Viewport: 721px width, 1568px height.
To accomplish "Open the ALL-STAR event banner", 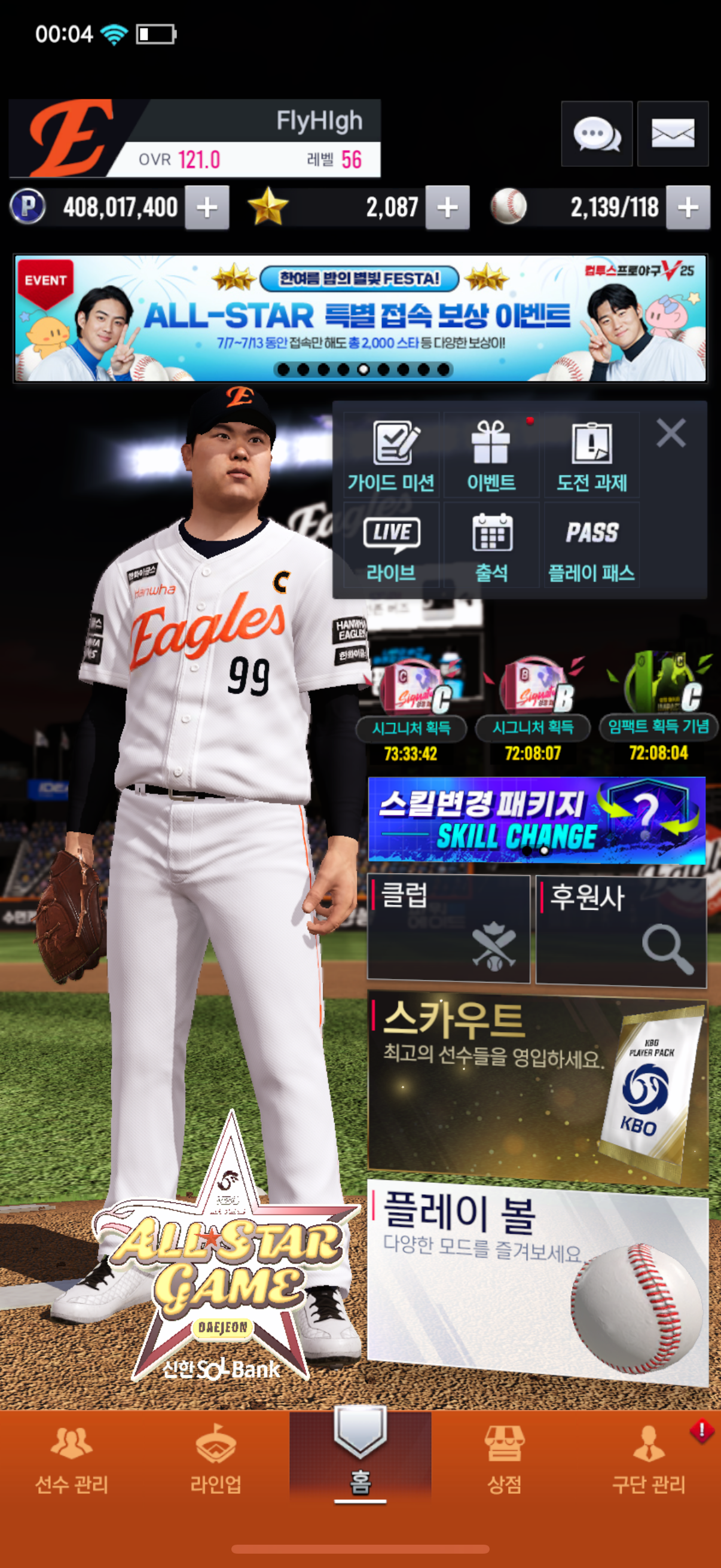I will click(x=360, y=318).
